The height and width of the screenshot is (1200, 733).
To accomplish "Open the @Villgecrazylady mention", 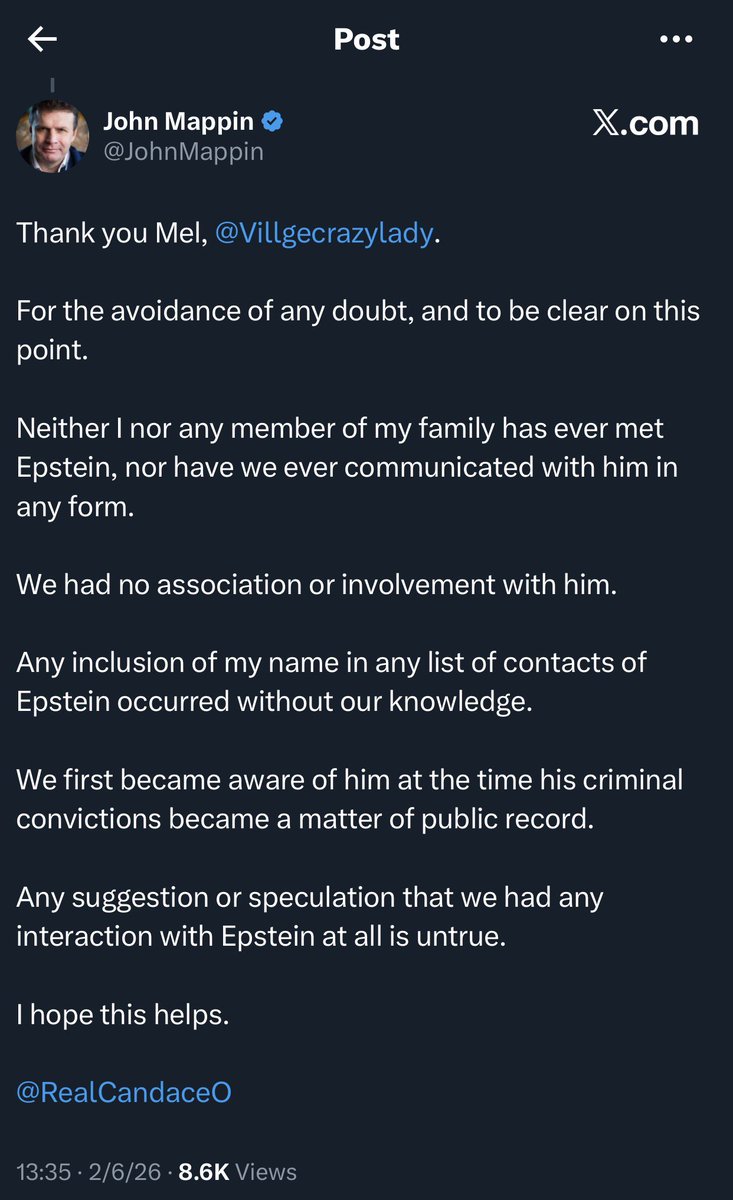I will click(x=325, y=233).
